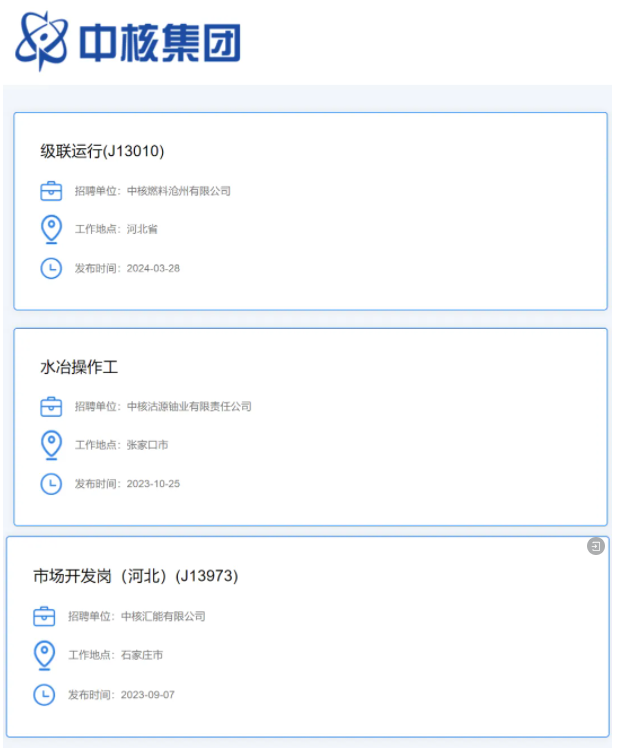
Task: Select the 市场开发岗（河北）(J13973) listing
Action: [x=135, y=577]
